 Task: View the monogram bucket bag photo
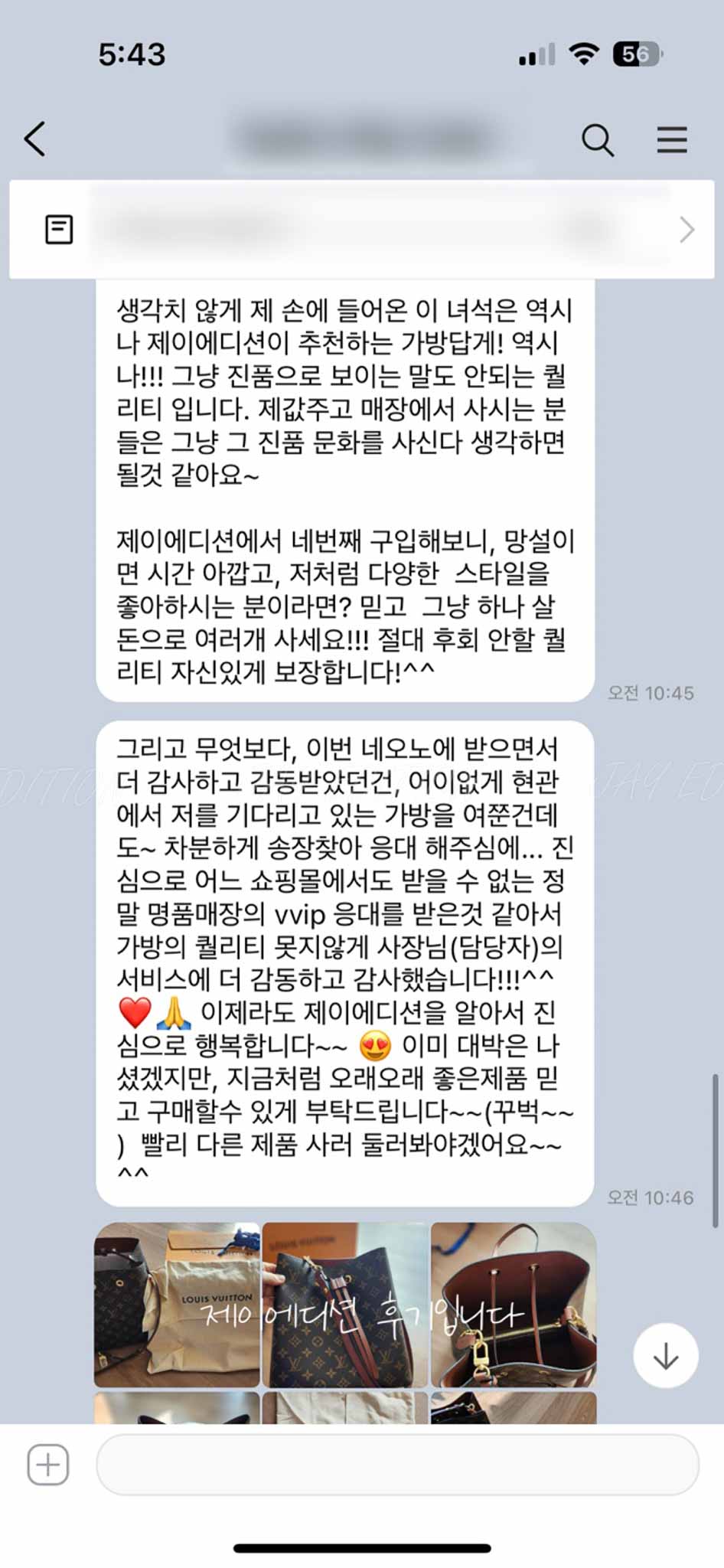tap(344, 1305)
